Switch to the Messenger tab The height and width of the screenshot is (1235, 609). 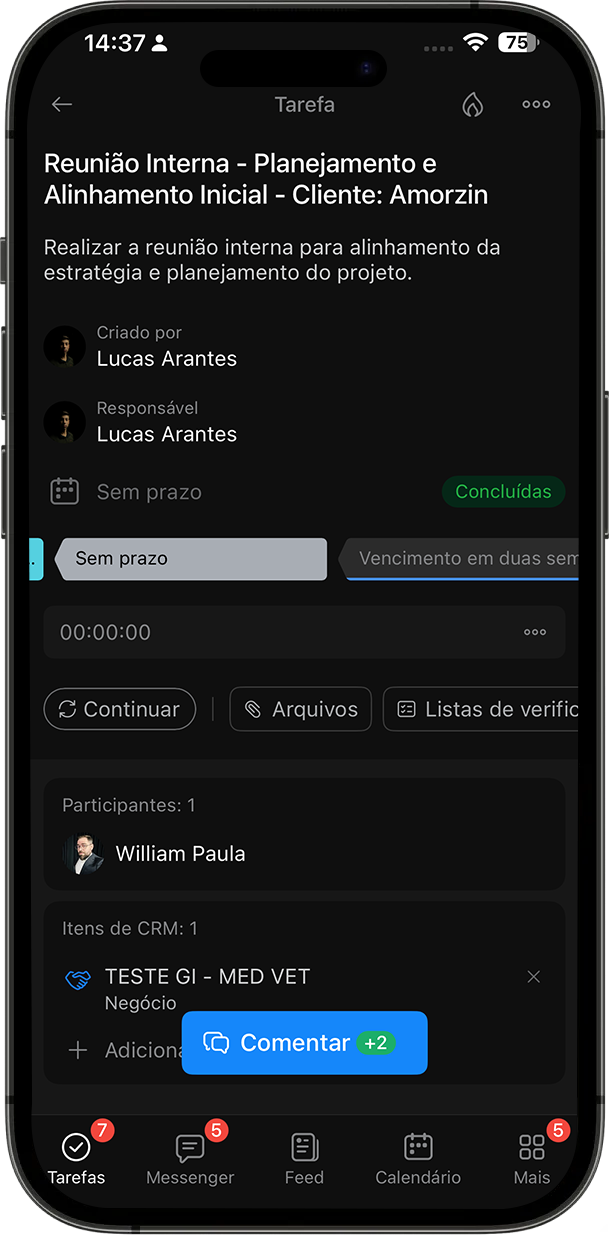coord(190,1158)
